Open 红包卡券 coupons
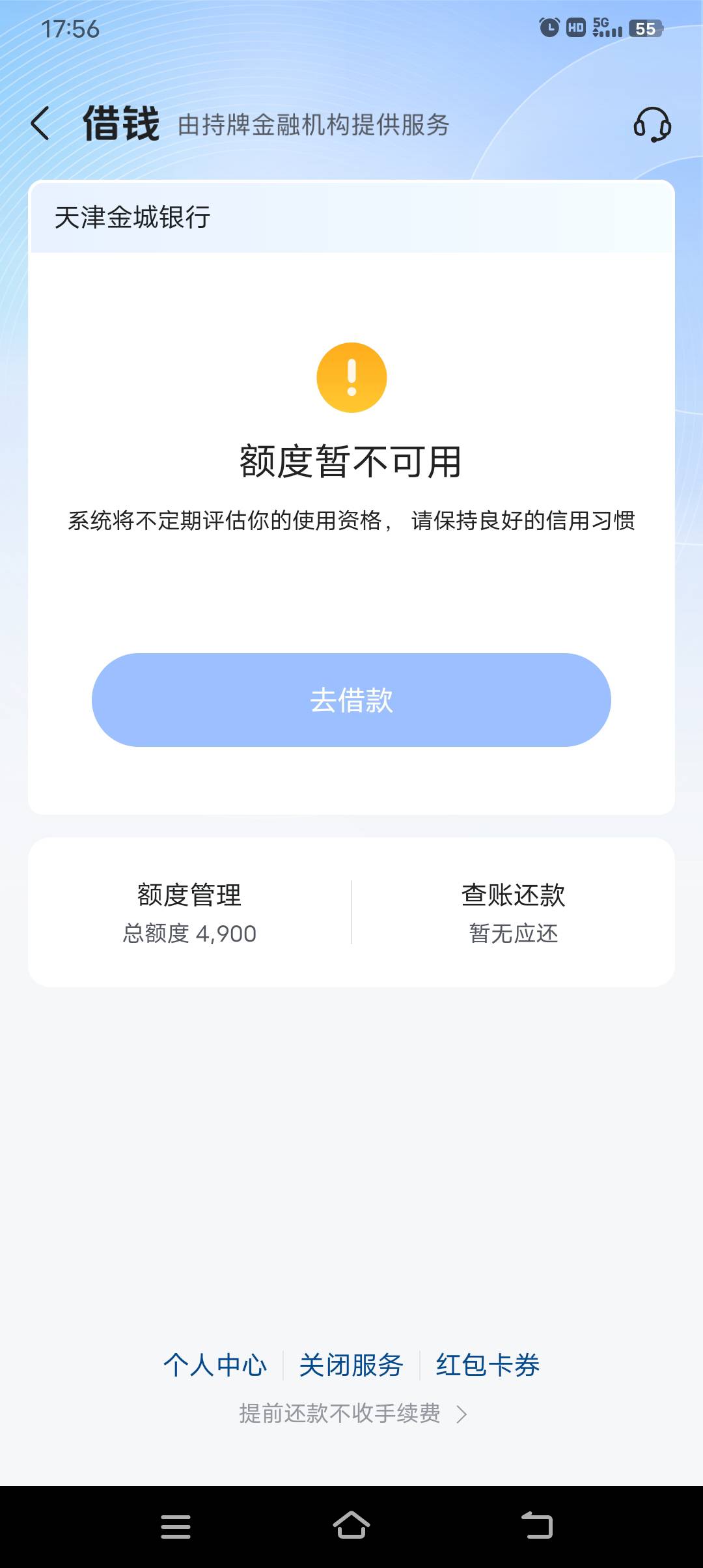Image resolution: width=703 pixels, height=1568 pixels. [x=488, y=1365]
